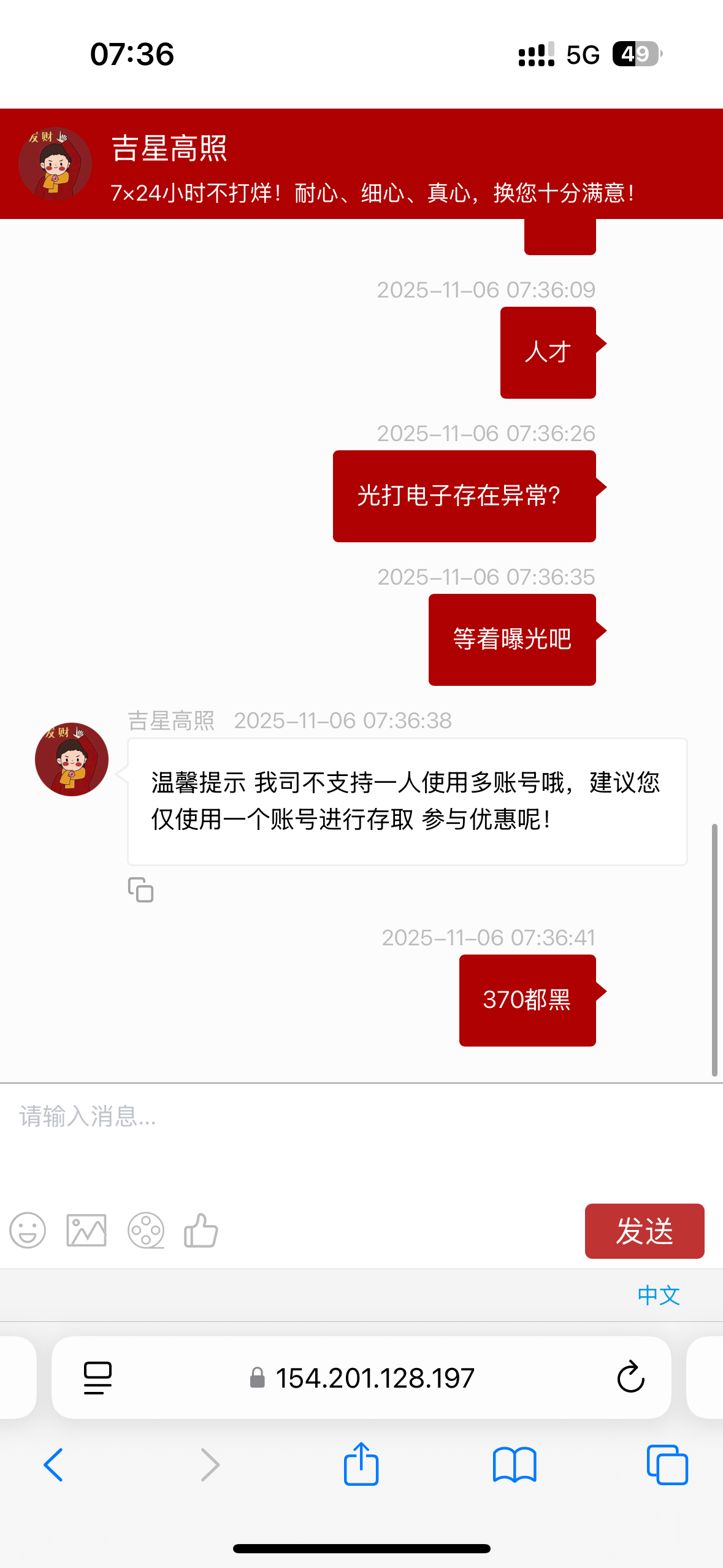
Task: Attach an image to the chat
Action: [86, 1230]
